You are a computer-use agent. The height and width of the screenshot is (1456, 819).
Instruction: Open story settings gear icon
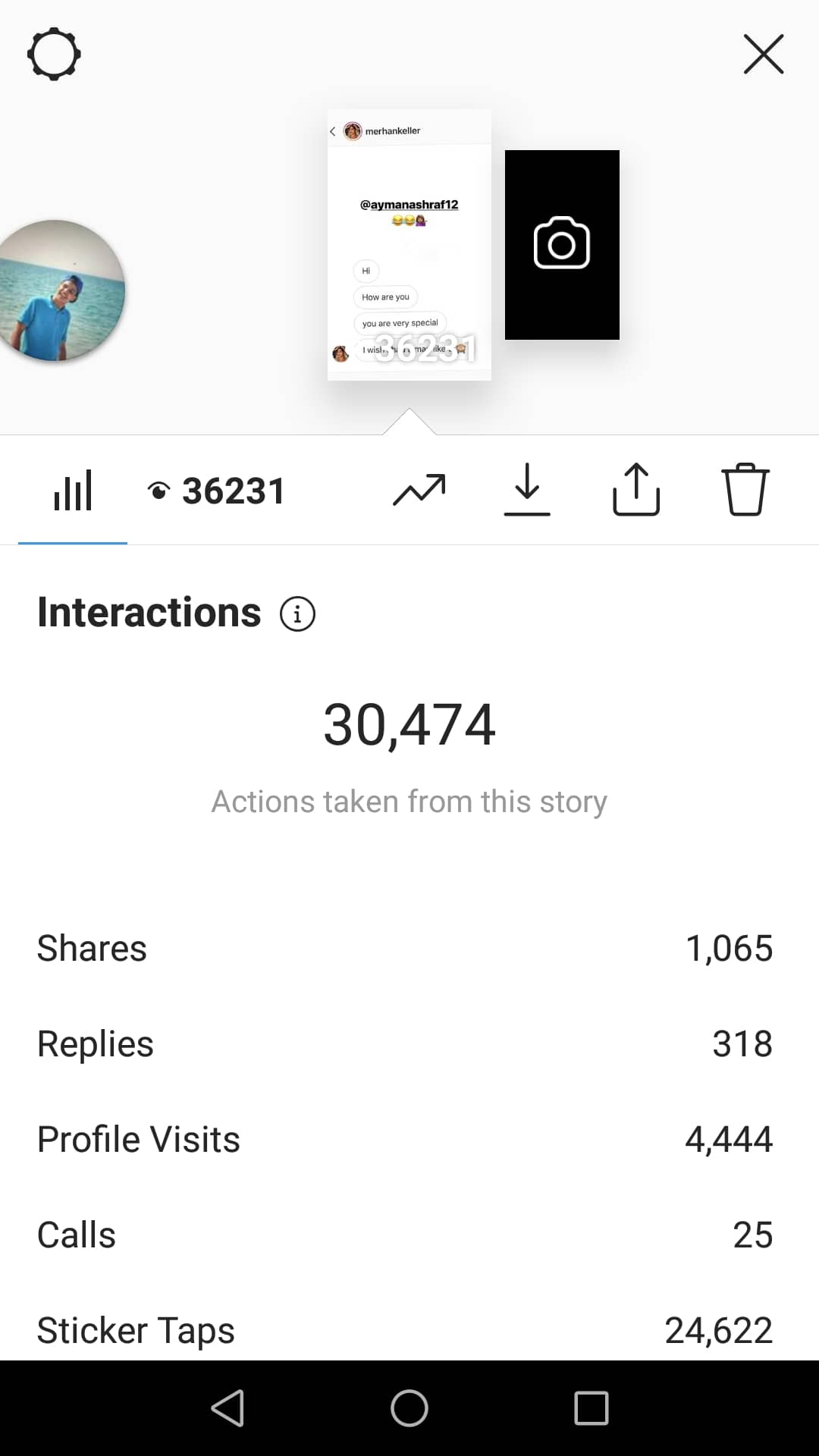[x=54, y=54]
